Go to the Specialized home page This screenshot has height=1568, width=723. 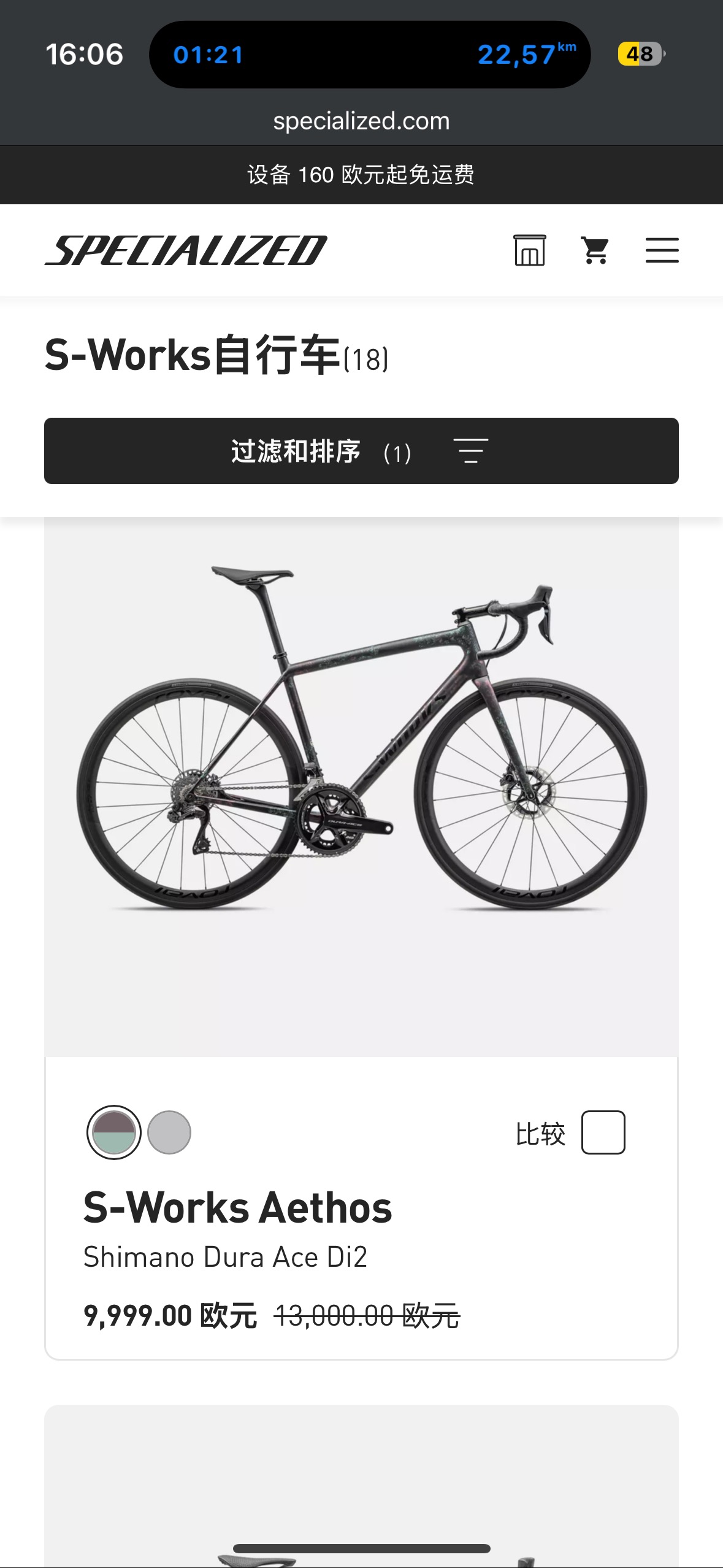pyautogui.click(x=186, y=250)
